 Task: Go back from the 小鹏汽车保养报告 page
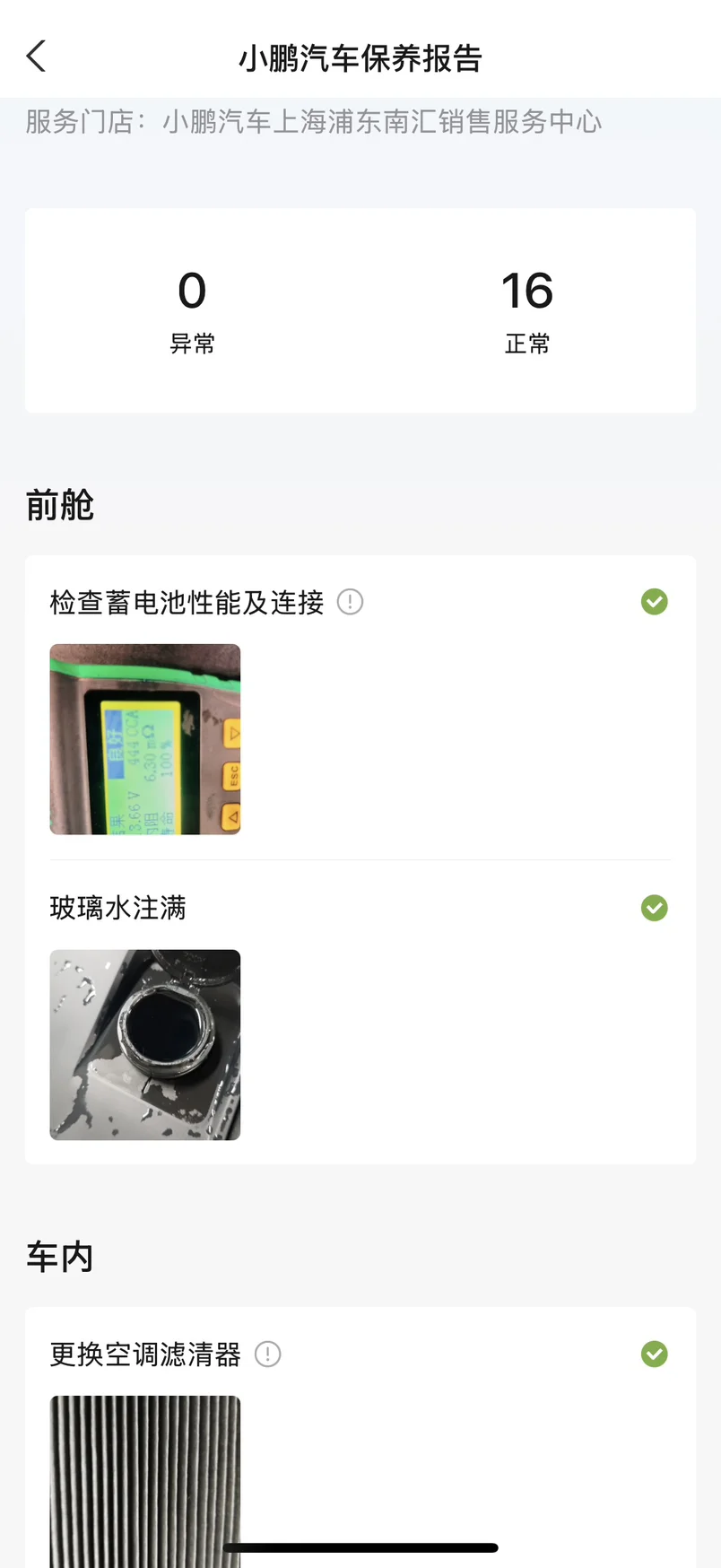point(37,57)
